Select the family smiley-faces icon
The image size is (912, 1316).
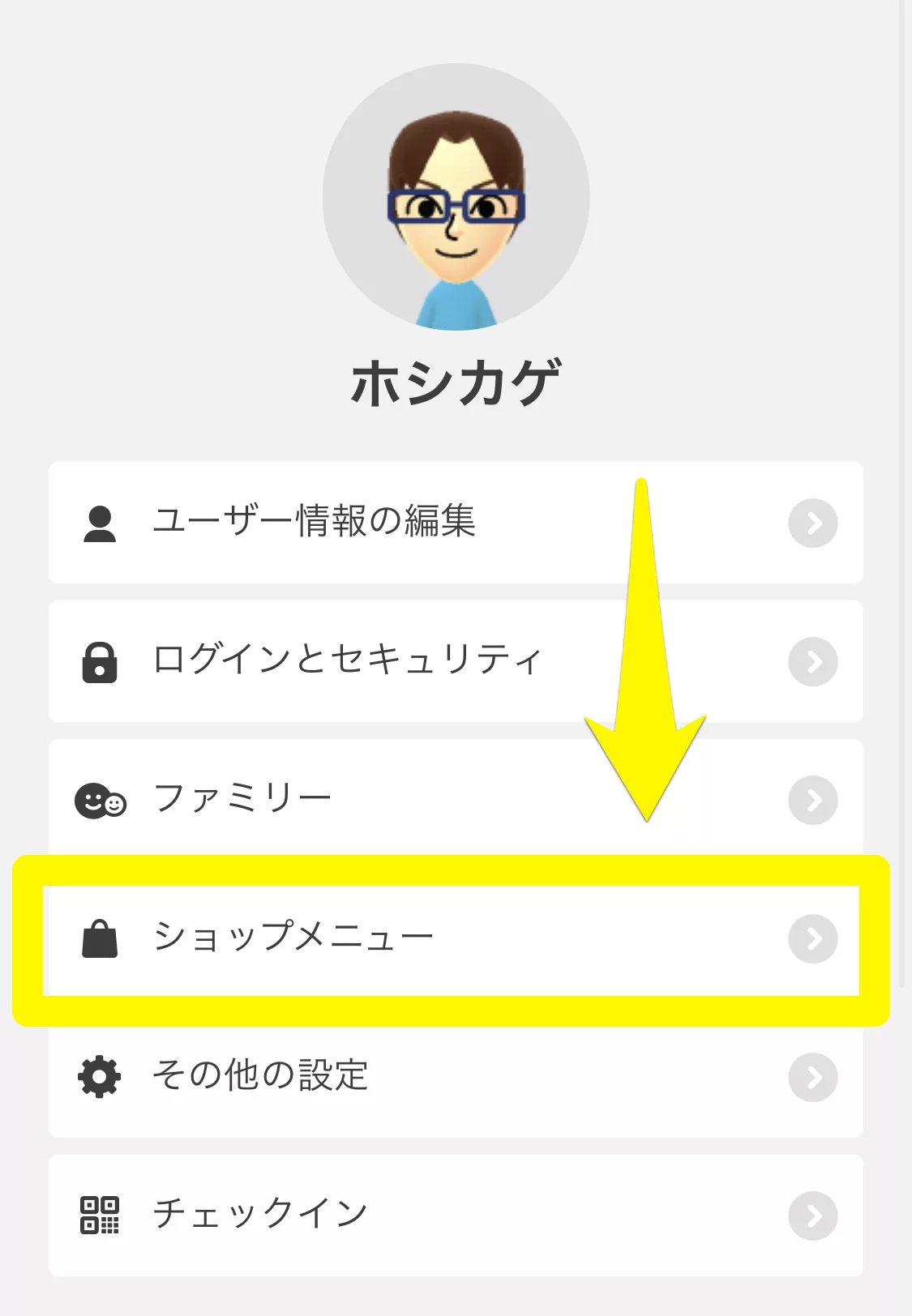click(x=99, y=801)
